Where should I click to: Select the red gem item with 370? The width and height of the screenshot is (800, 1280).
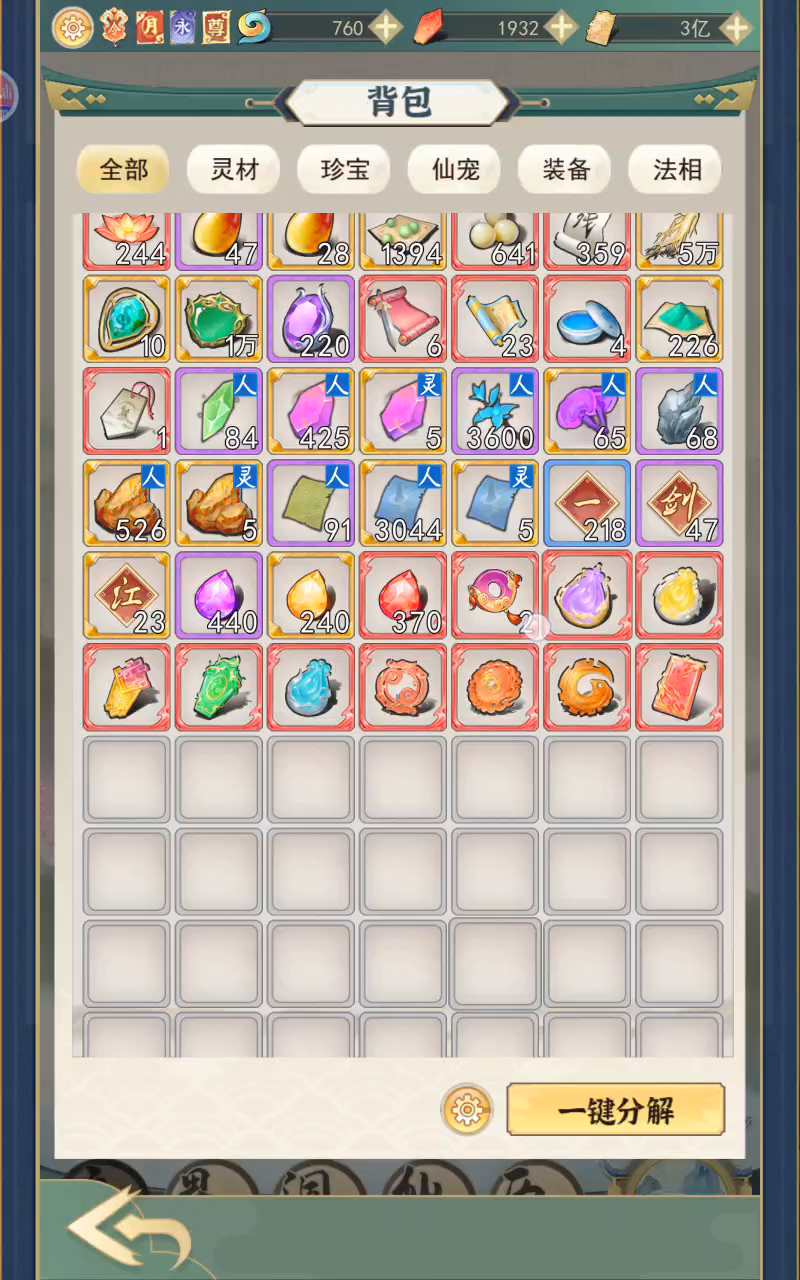pyautogui.click(x=403, y=594)
